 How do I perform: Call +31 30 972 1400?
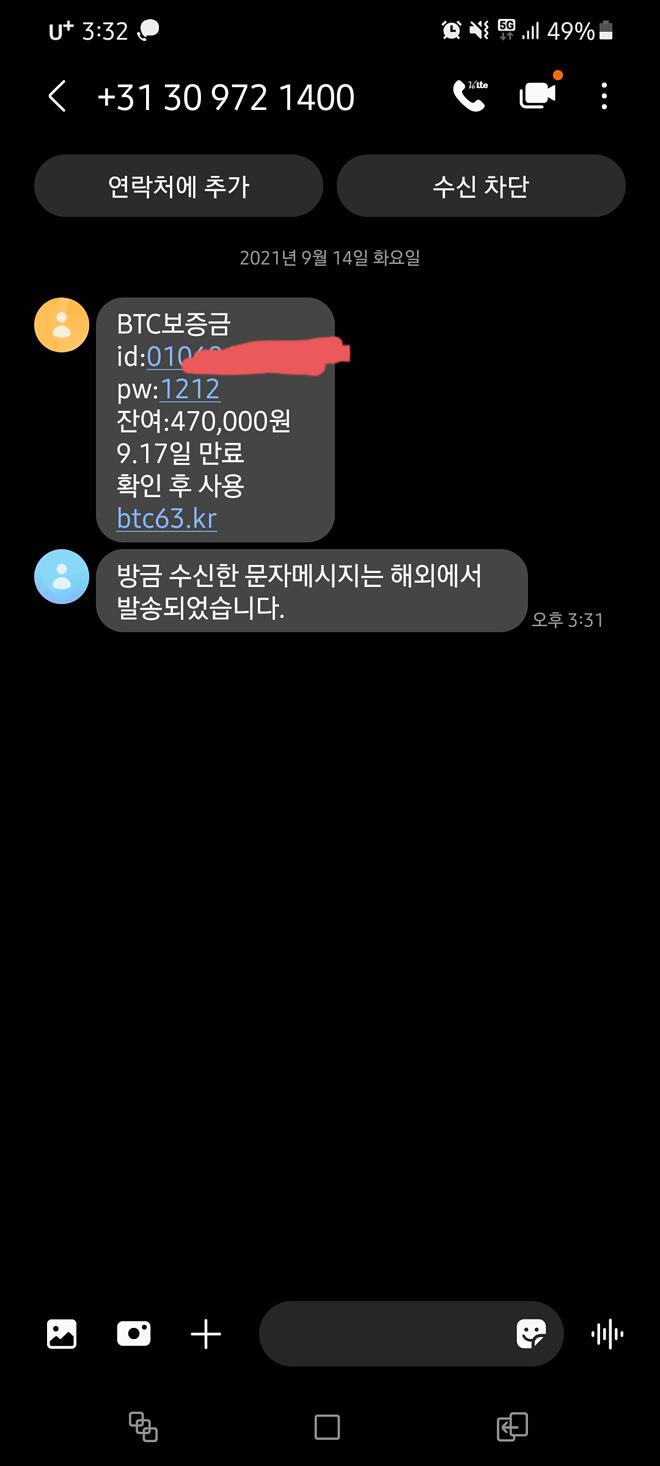(x=469, y=95)
